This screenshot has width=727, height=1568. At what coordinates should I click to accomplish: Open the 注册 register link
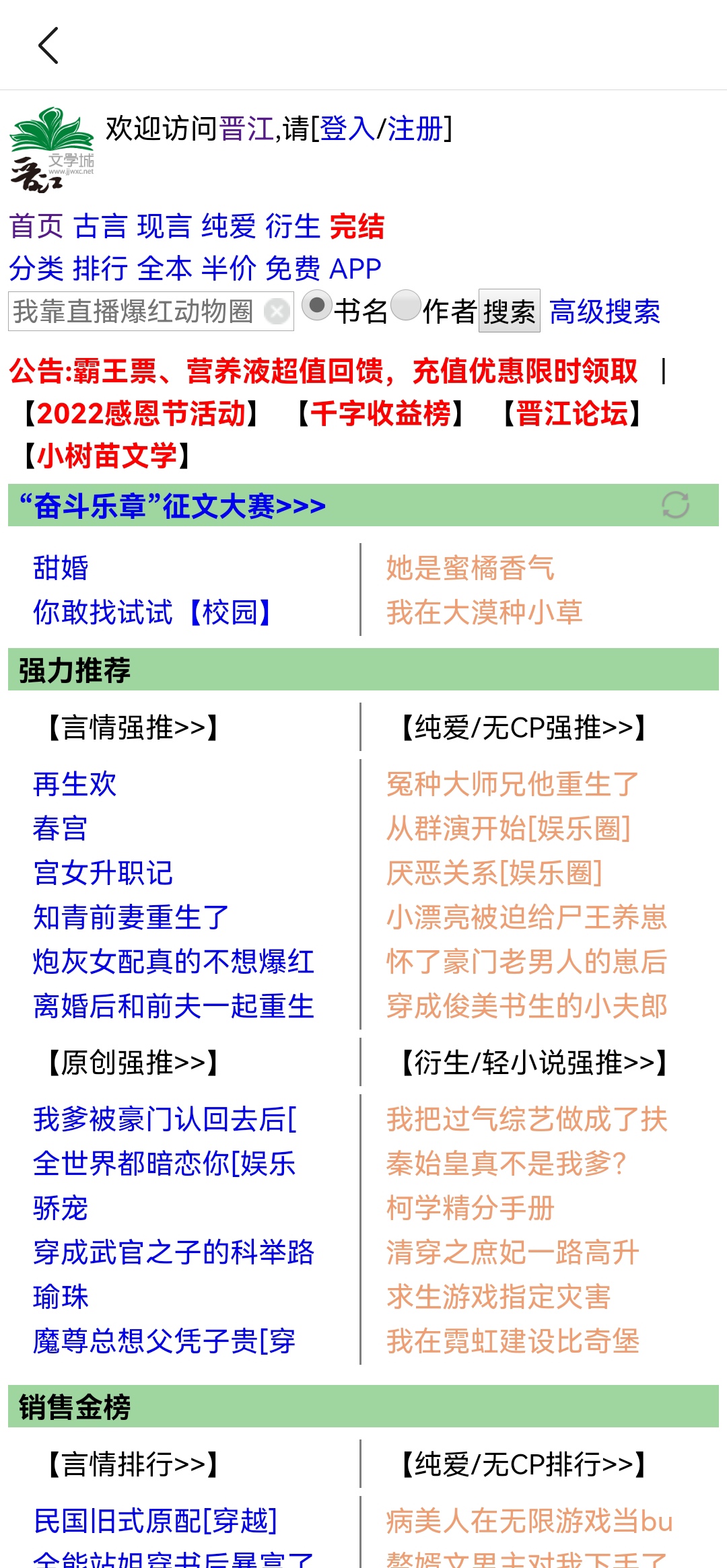(415, 129)
